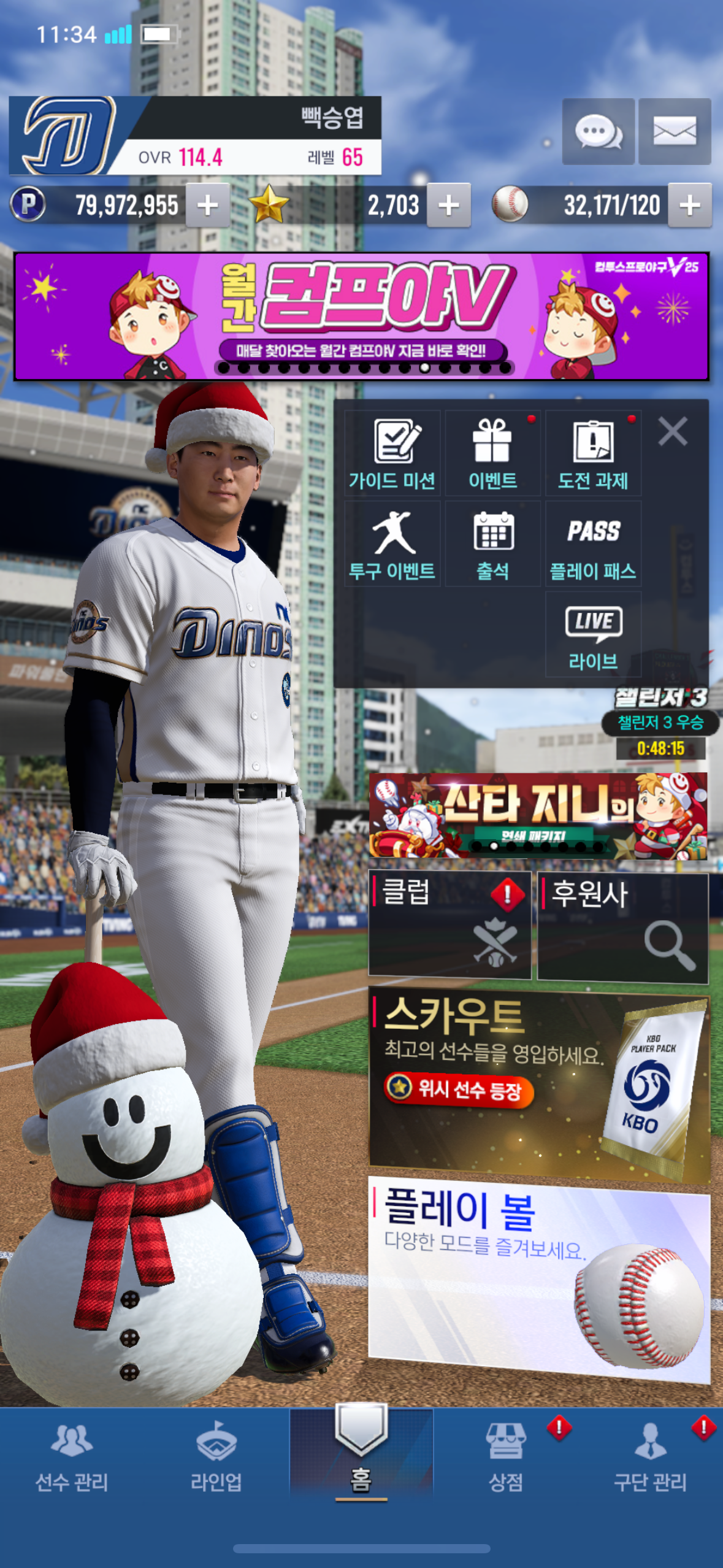Open 도전 과제 menu
Image resolution: width=723 pixels, height=1568 pixels.
tap(593, 453)
